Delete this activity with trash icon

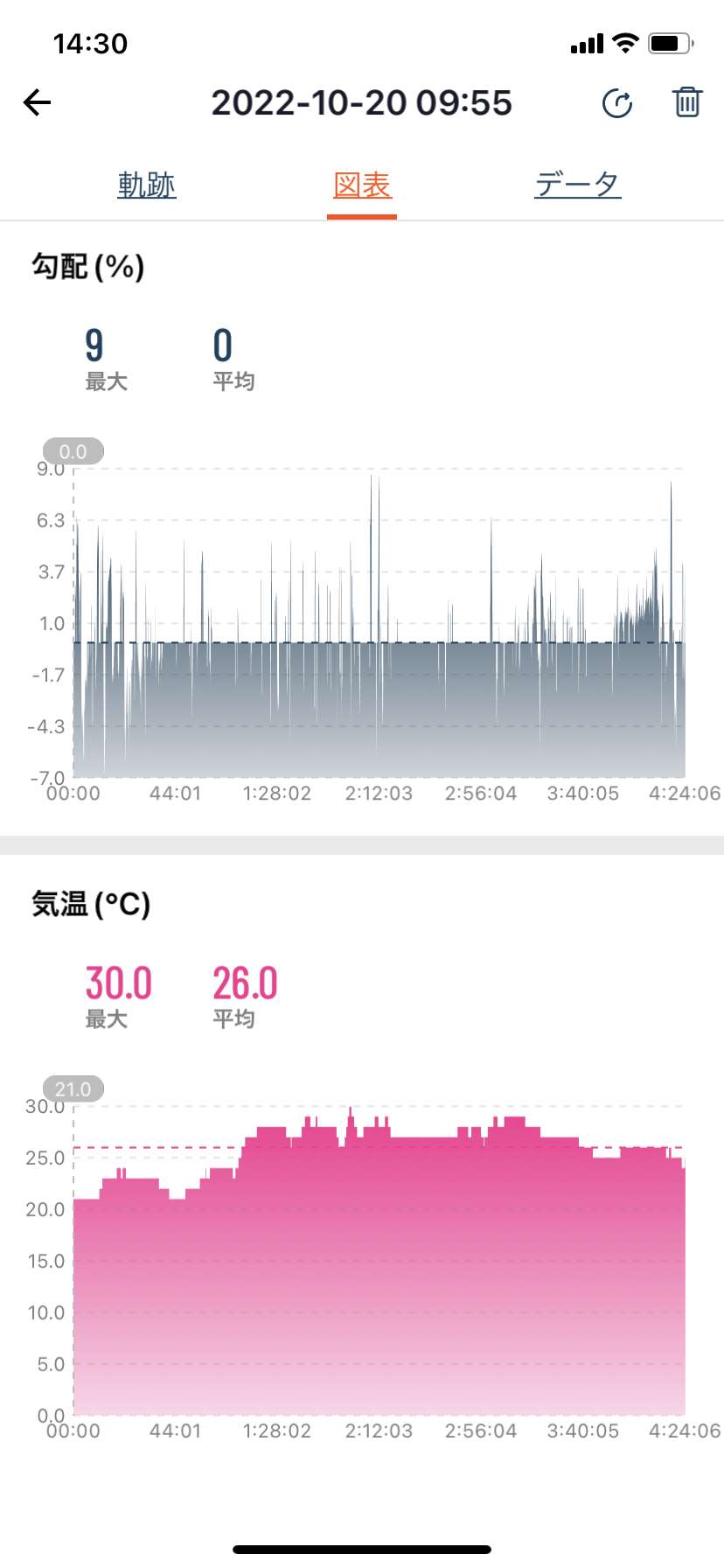(x=687, y=102)
